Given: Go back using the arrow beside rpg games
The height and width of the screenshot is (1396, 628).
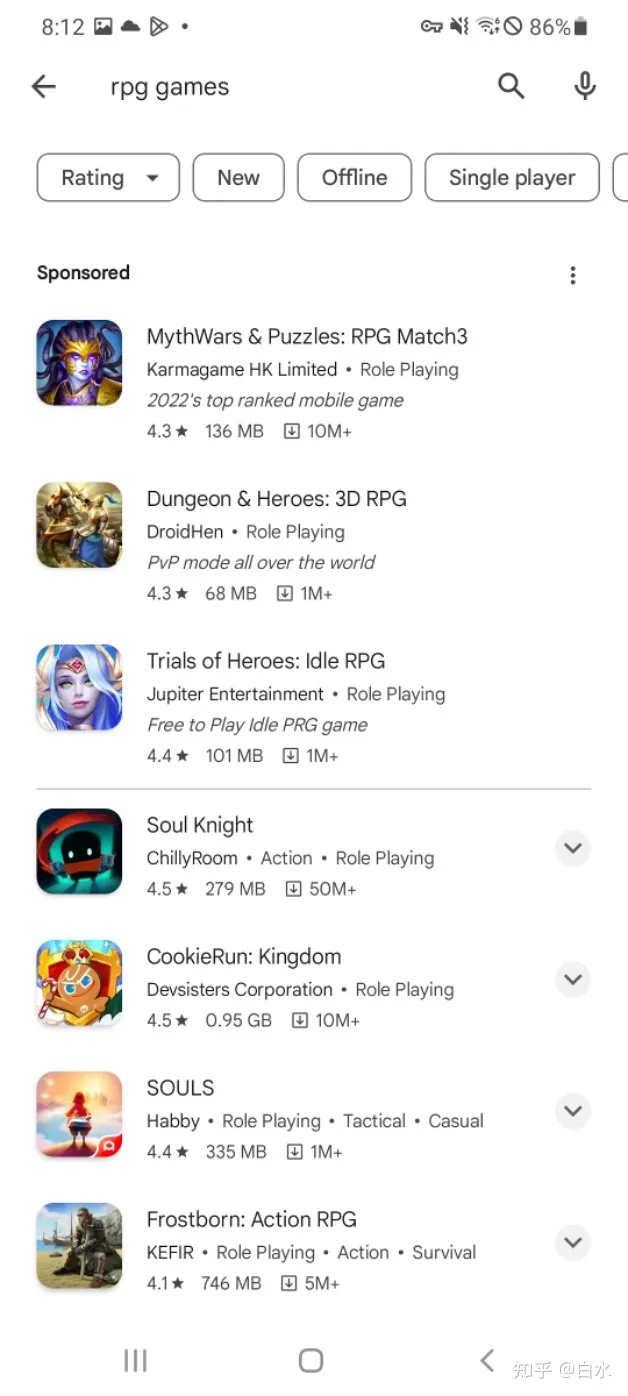Looking at the screenshot, I should (44, 87).
